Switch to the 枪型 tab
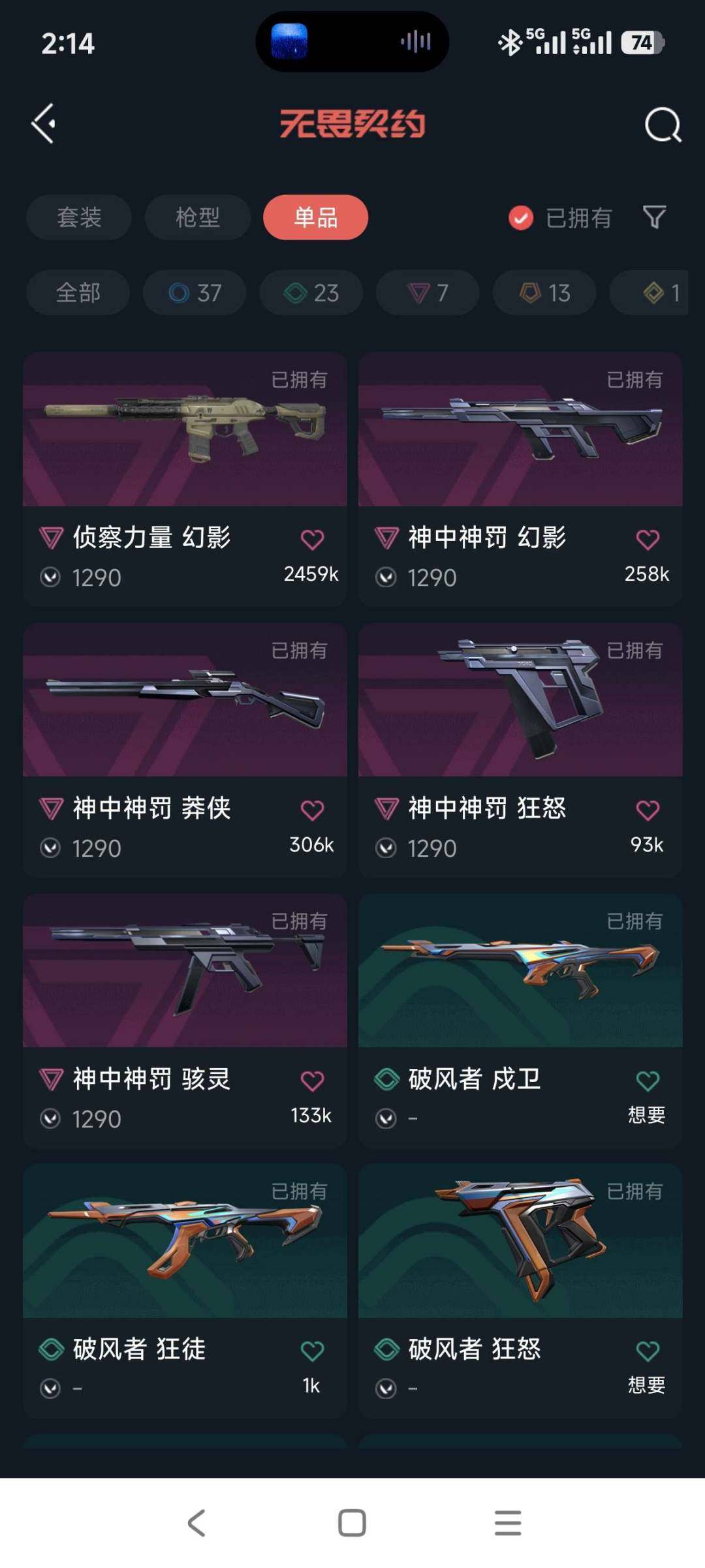705x1568 pixels. [x=197, y=217]
